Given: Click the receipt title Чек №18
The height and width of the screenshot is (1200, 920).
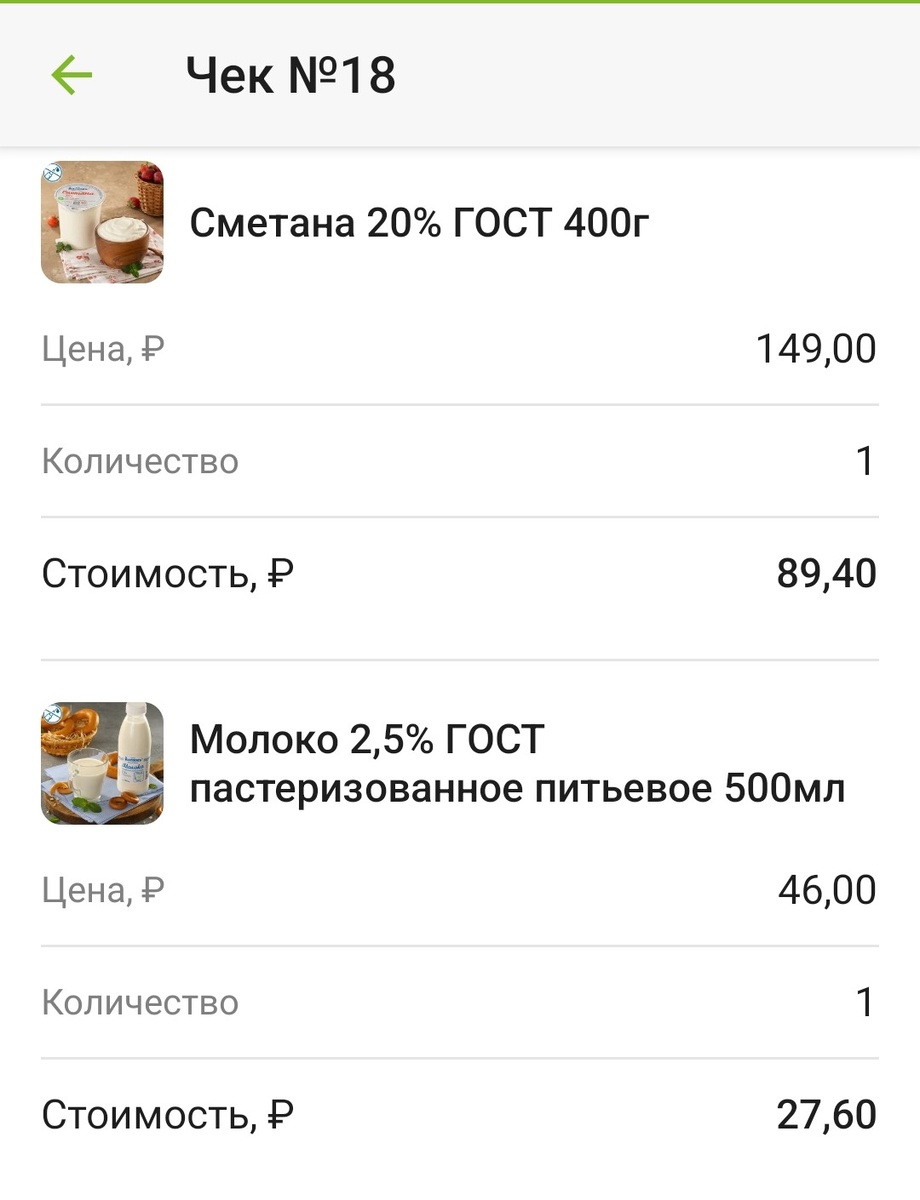Looking at the screenshot, I should click(290, 73).
